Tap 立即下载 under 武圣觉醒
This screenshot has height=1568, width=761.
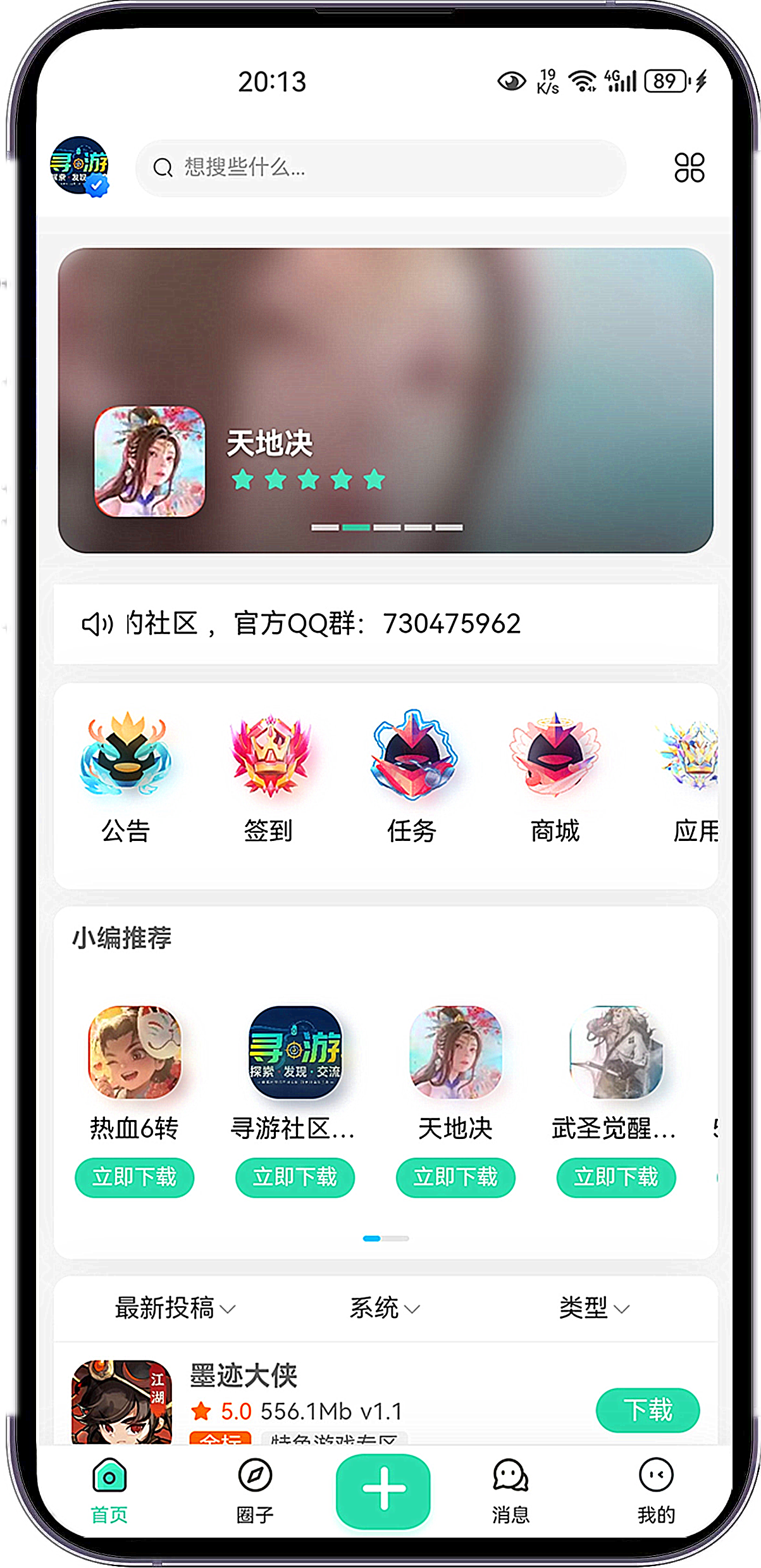tap(616, 1178)
